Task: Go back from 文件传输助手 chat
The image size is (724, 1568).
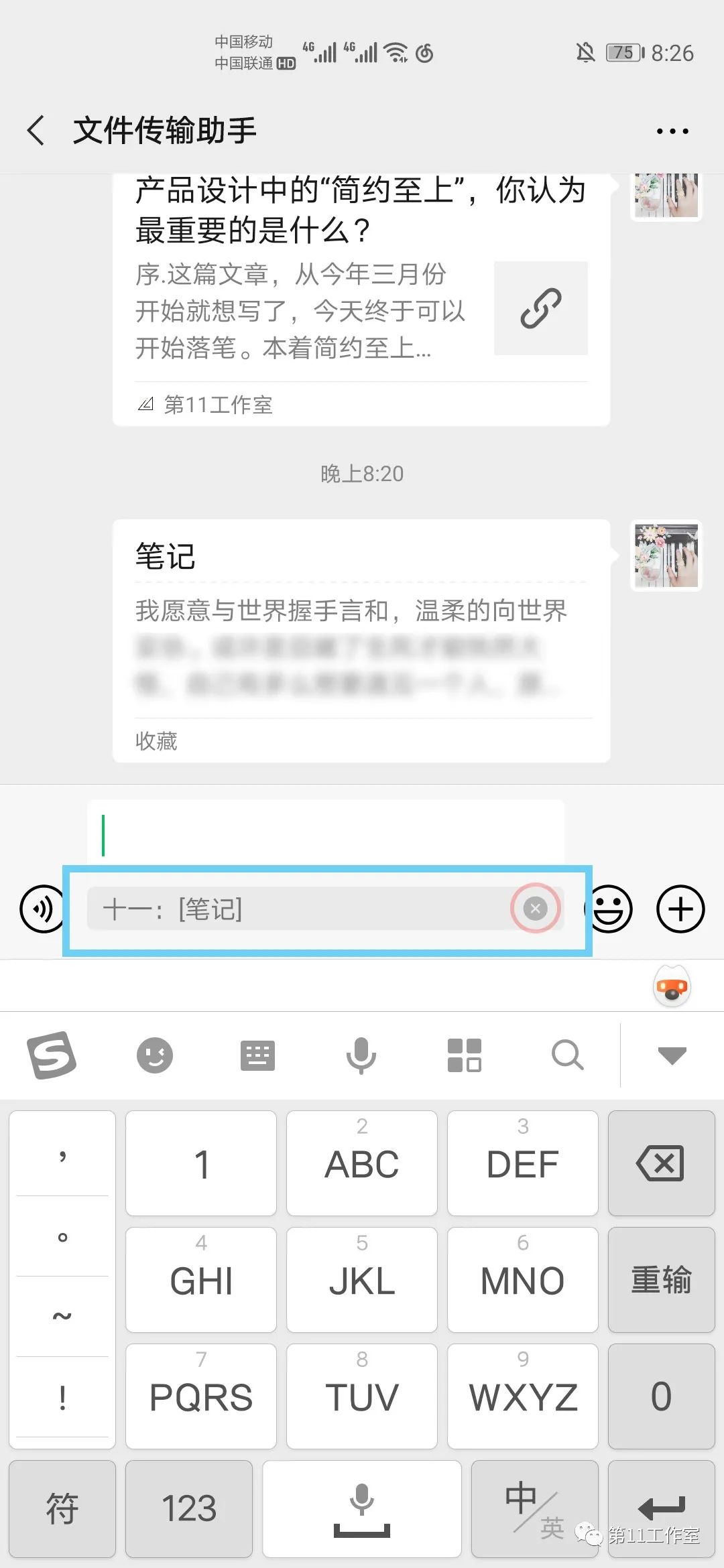Action: pyautogui.click(x=37, y=130)
